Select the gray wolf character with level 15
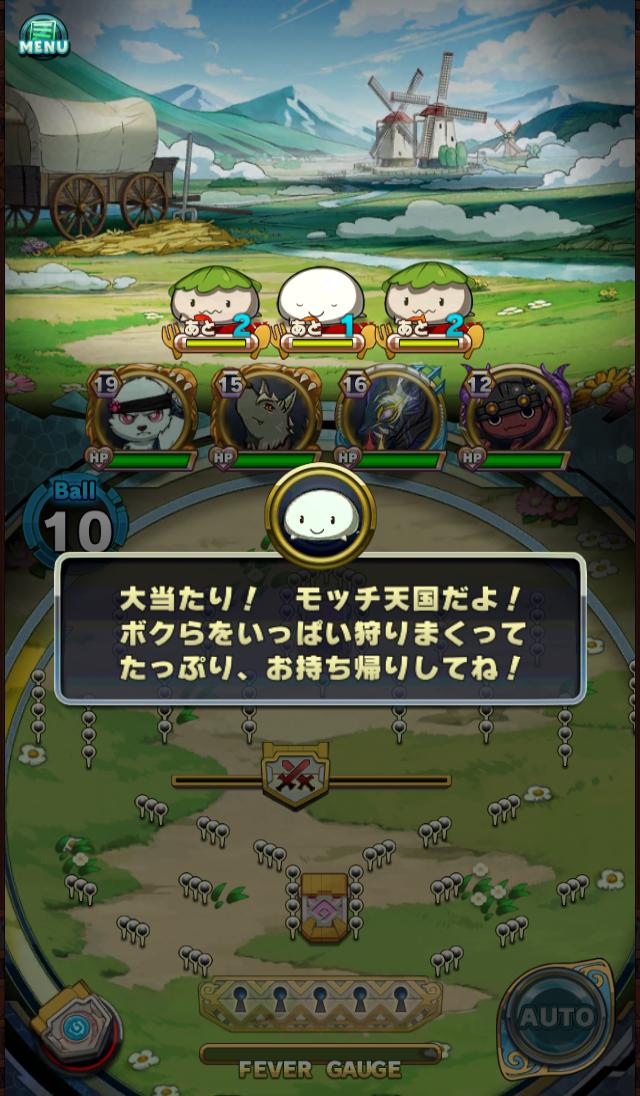 point(265,411)
